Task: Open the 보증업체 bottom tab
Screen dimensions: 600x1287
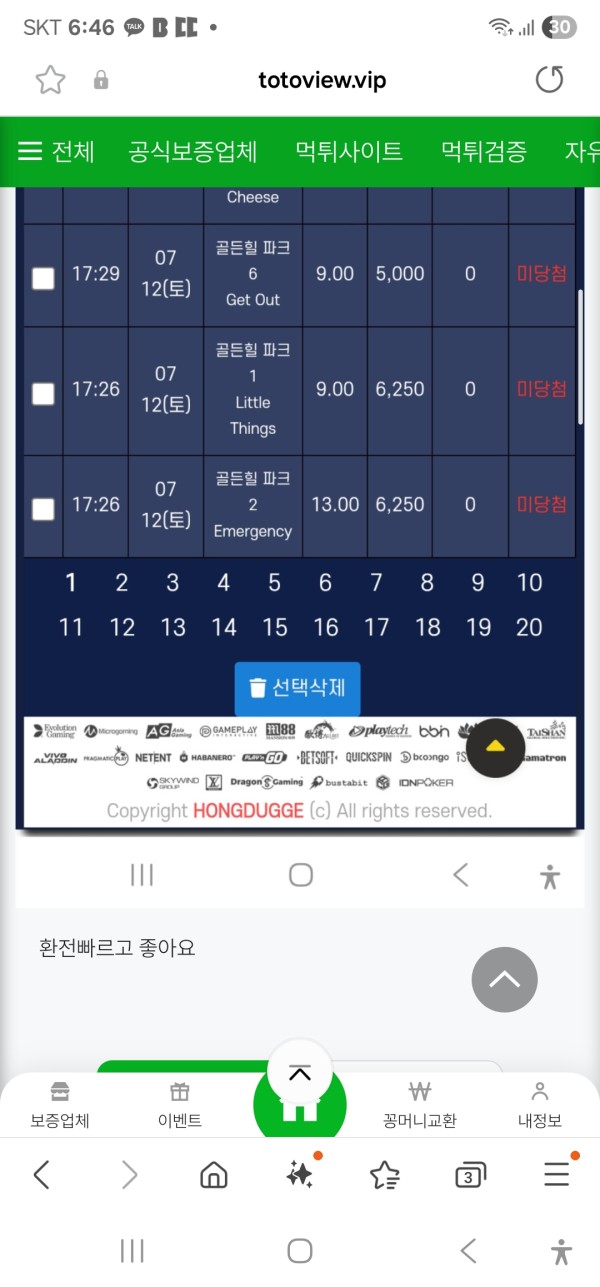Action: (60, 1105)
